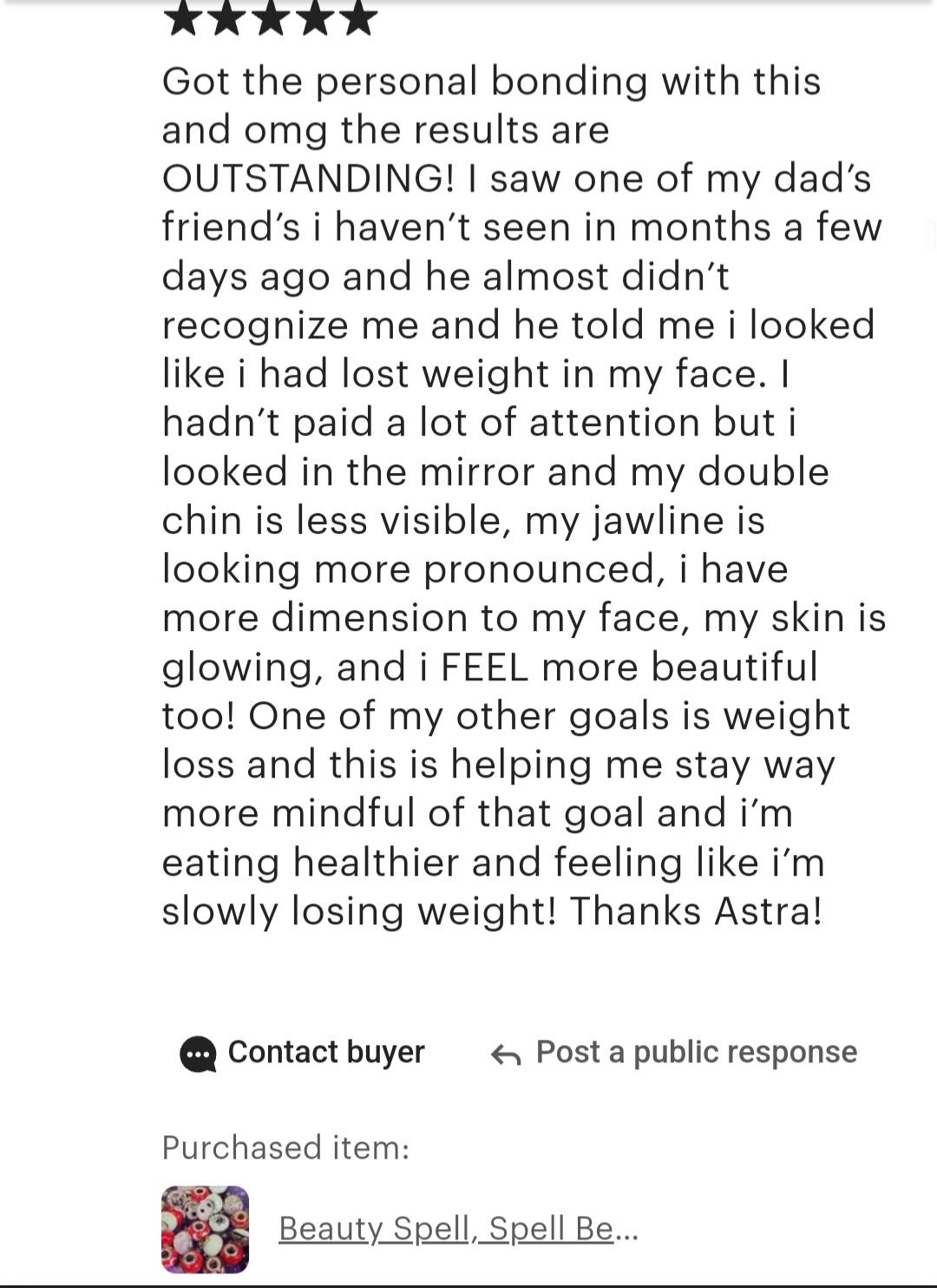Post a public response to this review
Image resolution: width=937 pixels, height=1288 pixels.
[674, 1053]
